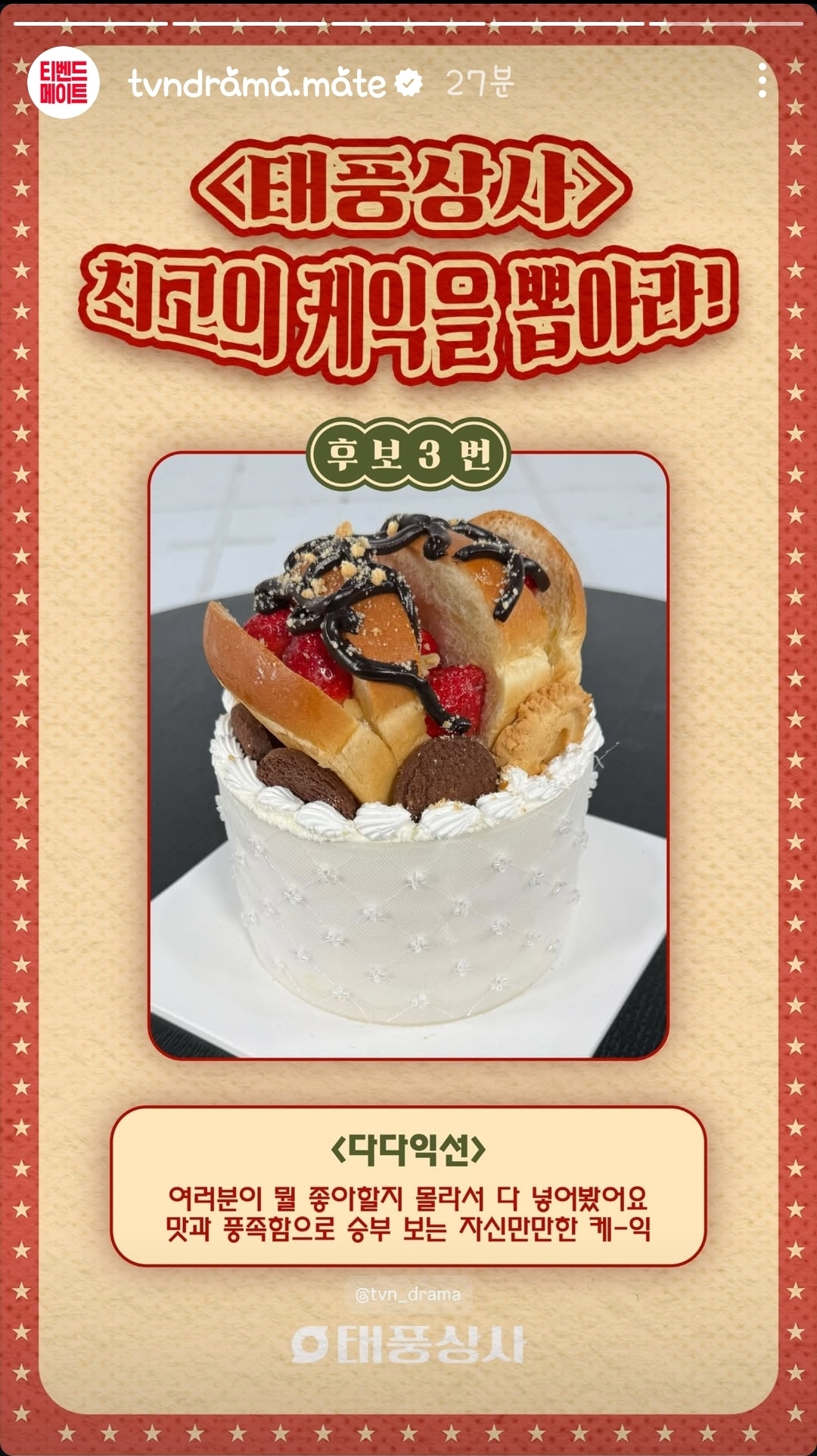
Task: Open the @tvn_drama mention sticker
Action: [408, 1294]
